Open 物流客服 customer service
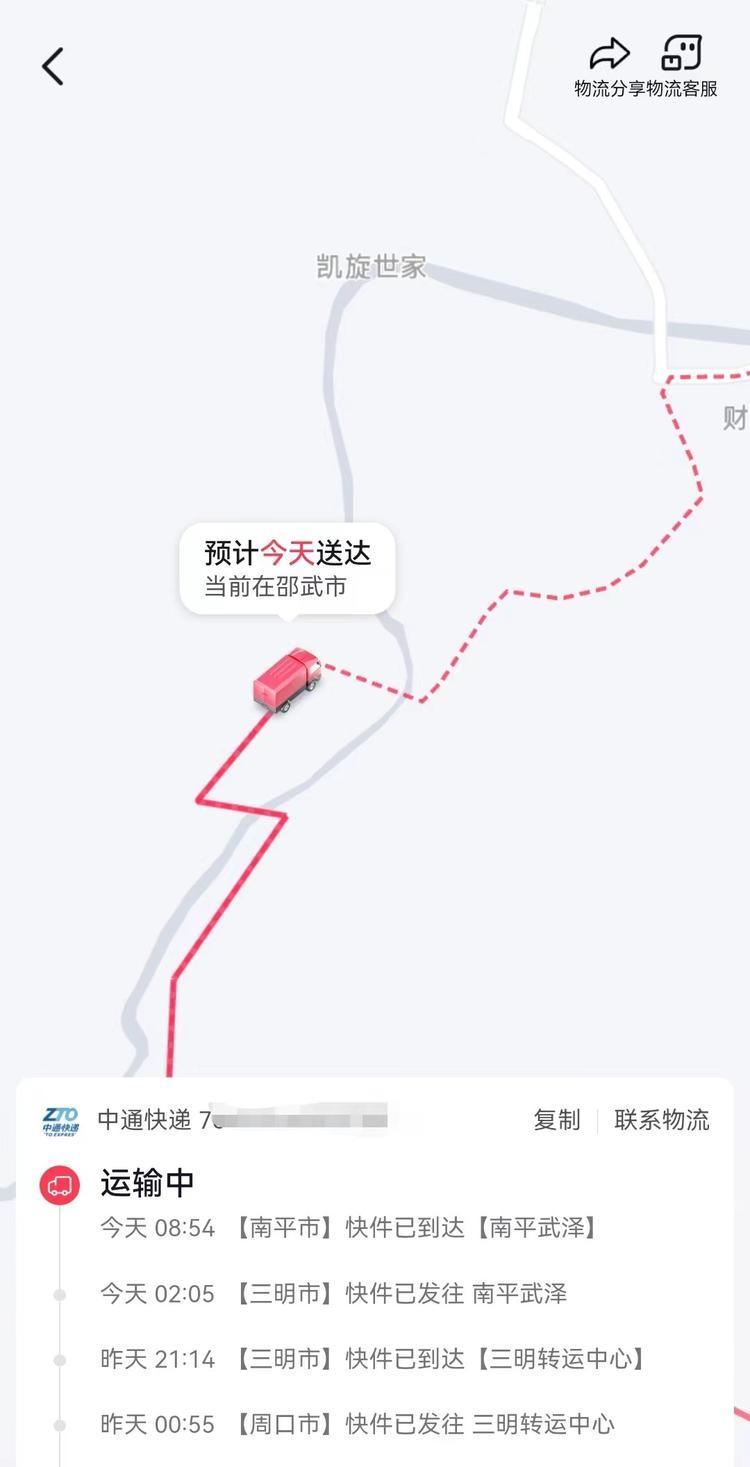Screen dimensions: 750x1467 pos(682,65)
